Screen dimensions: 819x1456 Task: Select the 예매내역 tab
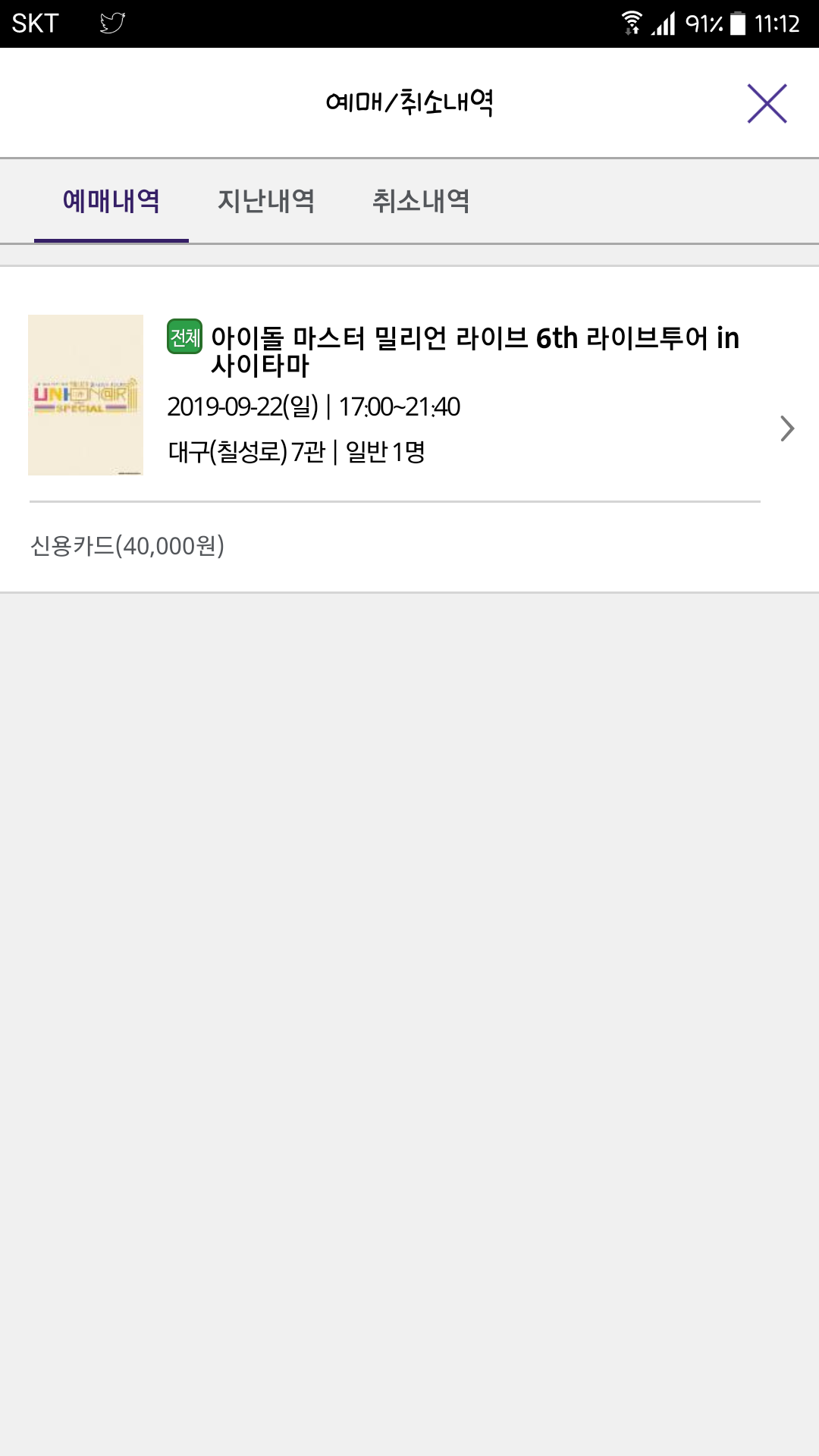click(x=111, y=201)
